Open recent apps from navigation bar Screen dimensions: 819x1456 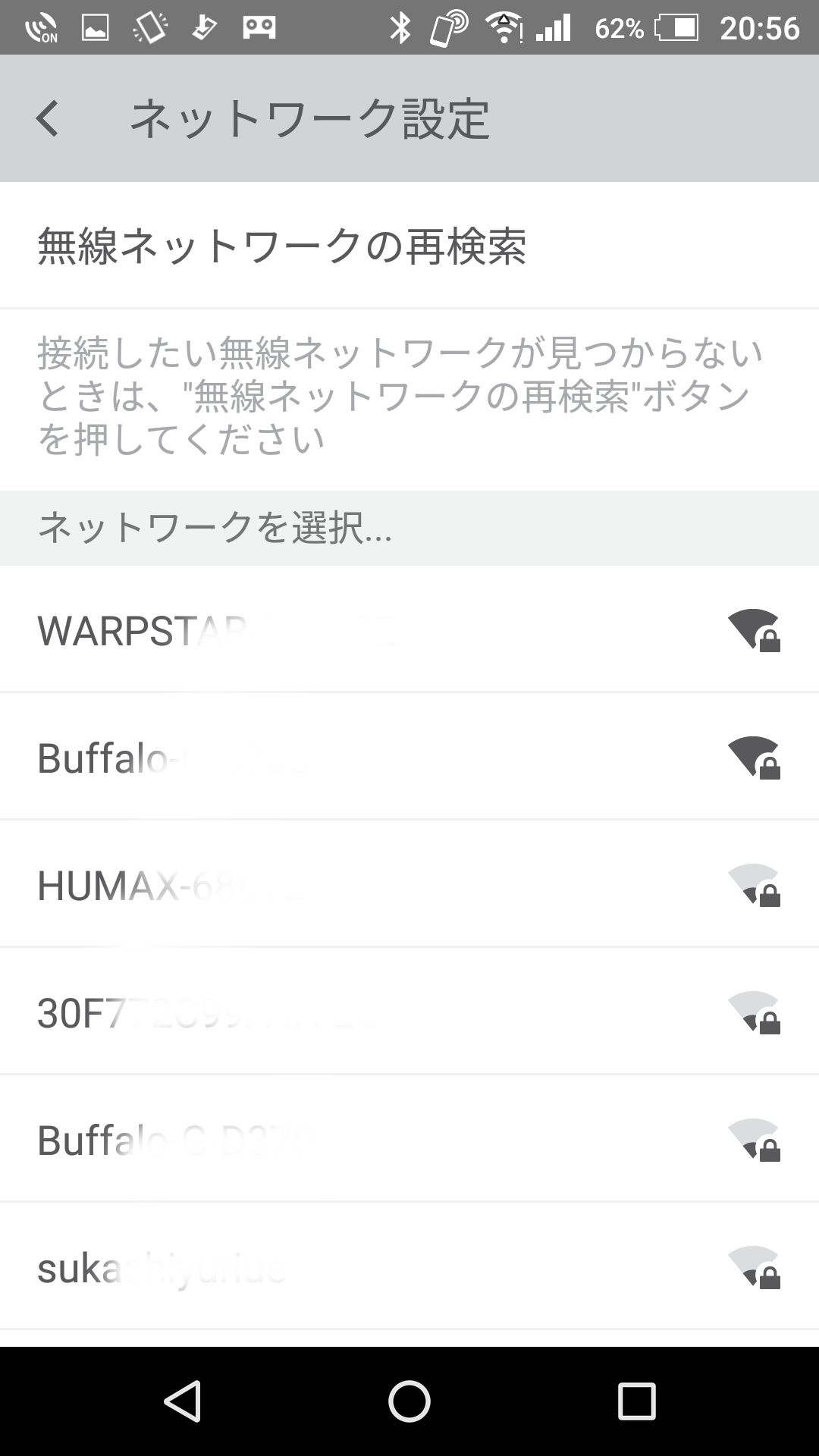coord(636,1401)
